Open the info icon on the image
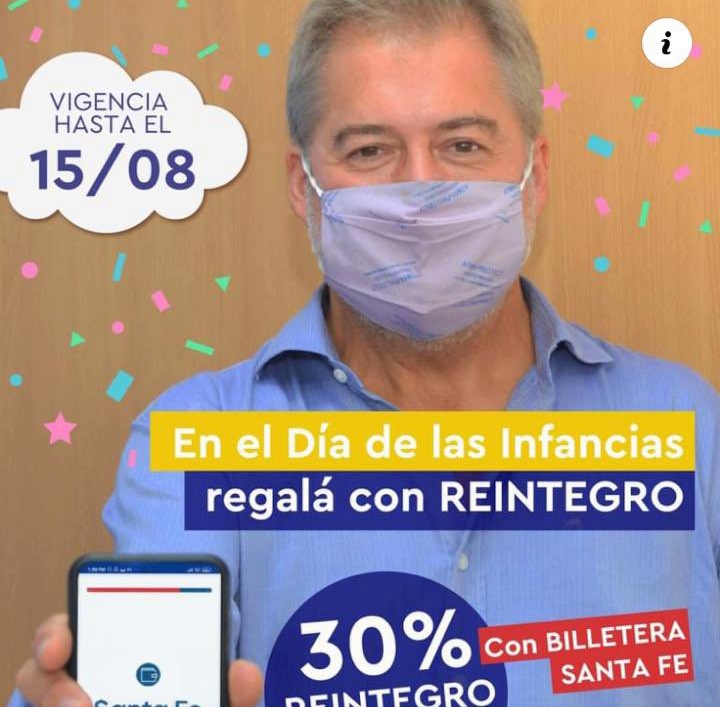 (x=667, y=43)
